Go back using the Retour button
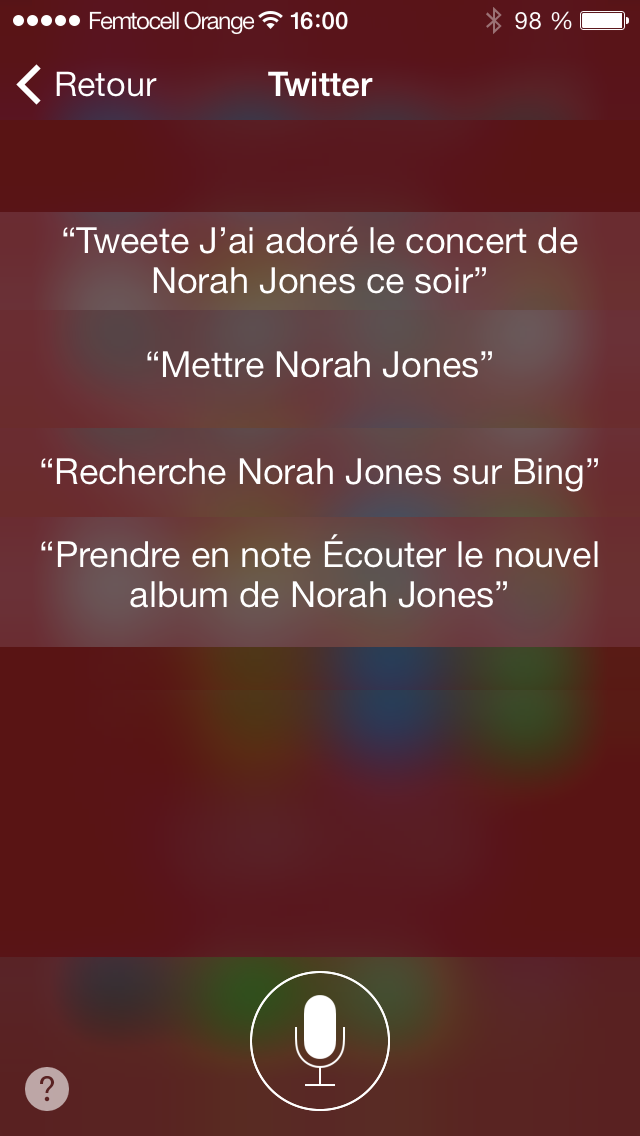This screenshot has height=1136, width=640. click(x=86, y=85)
